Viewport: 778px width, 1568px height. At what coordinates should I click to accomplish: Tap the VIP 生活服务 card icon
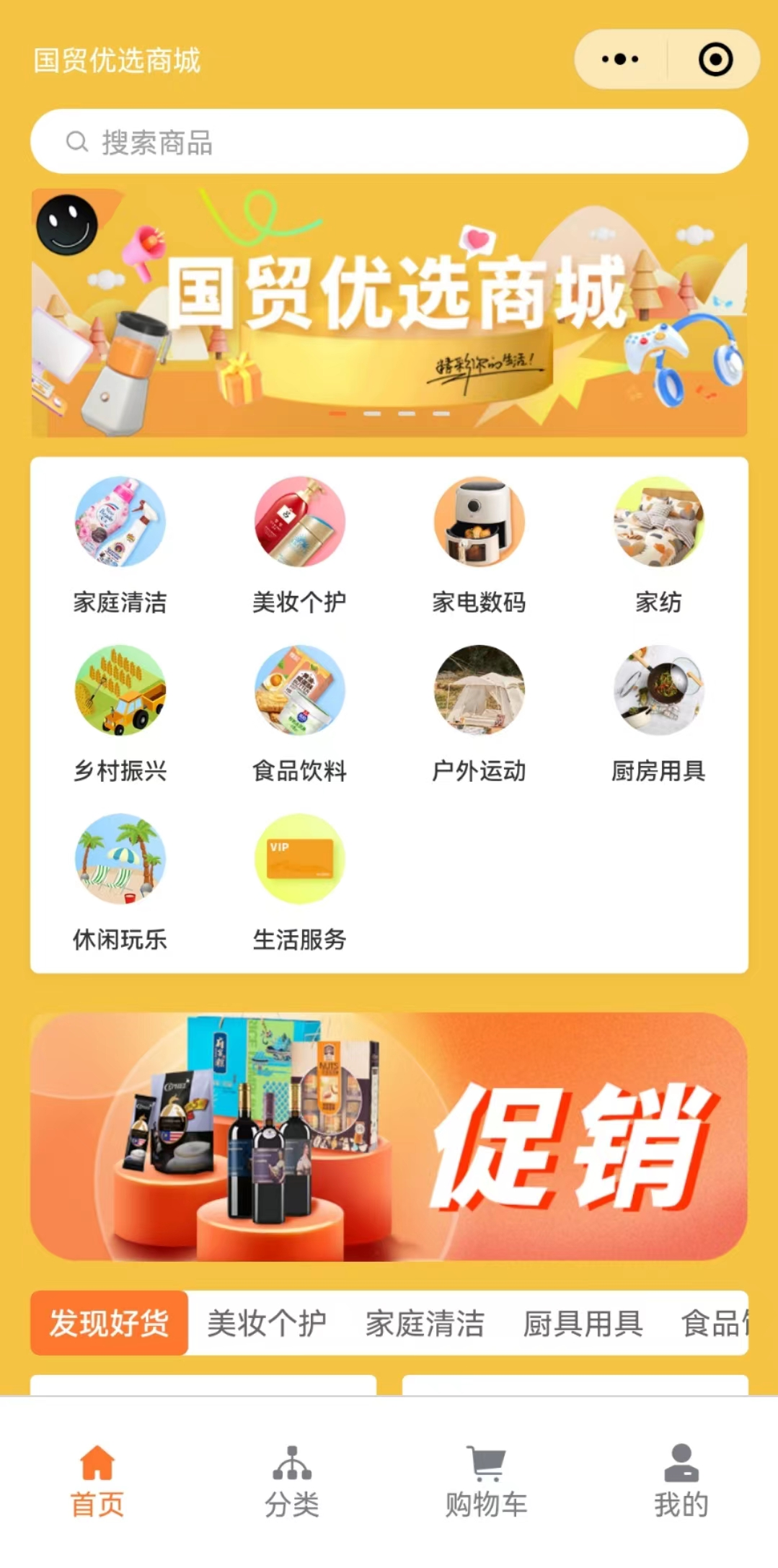click(x=299, y=857)
